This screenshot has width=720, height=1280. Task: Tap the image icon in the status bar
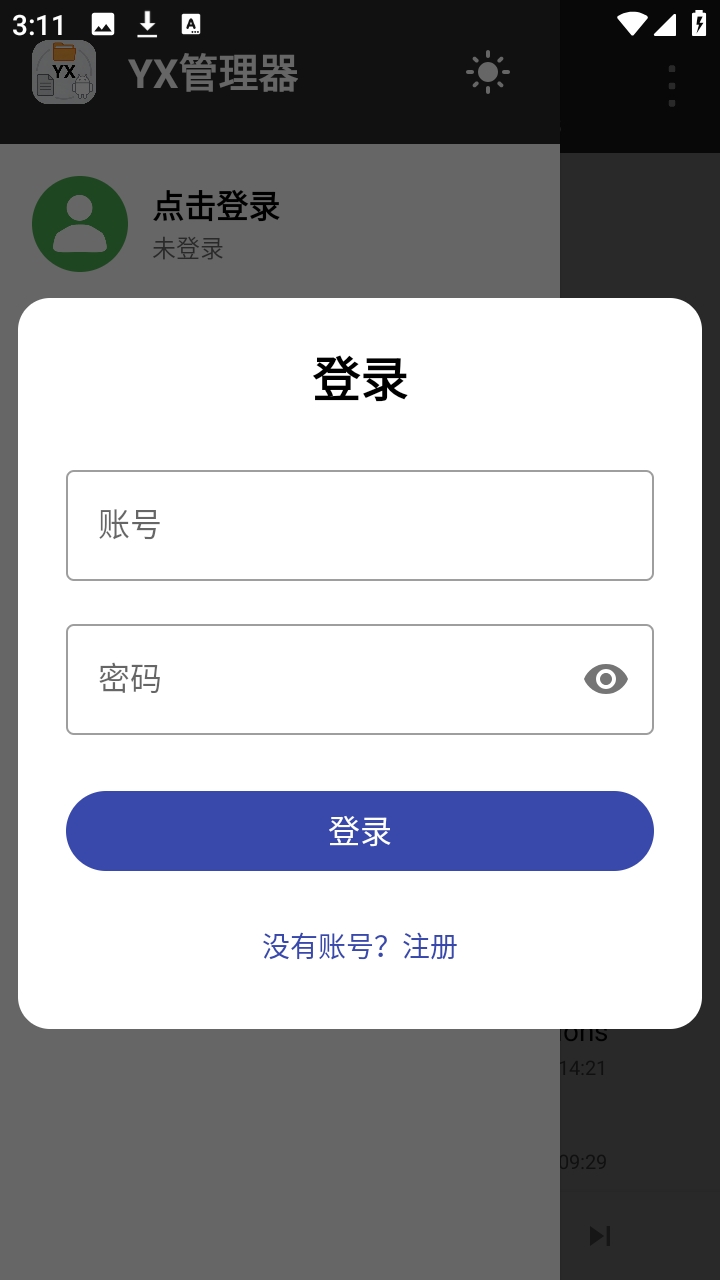(x=103, y=23)
